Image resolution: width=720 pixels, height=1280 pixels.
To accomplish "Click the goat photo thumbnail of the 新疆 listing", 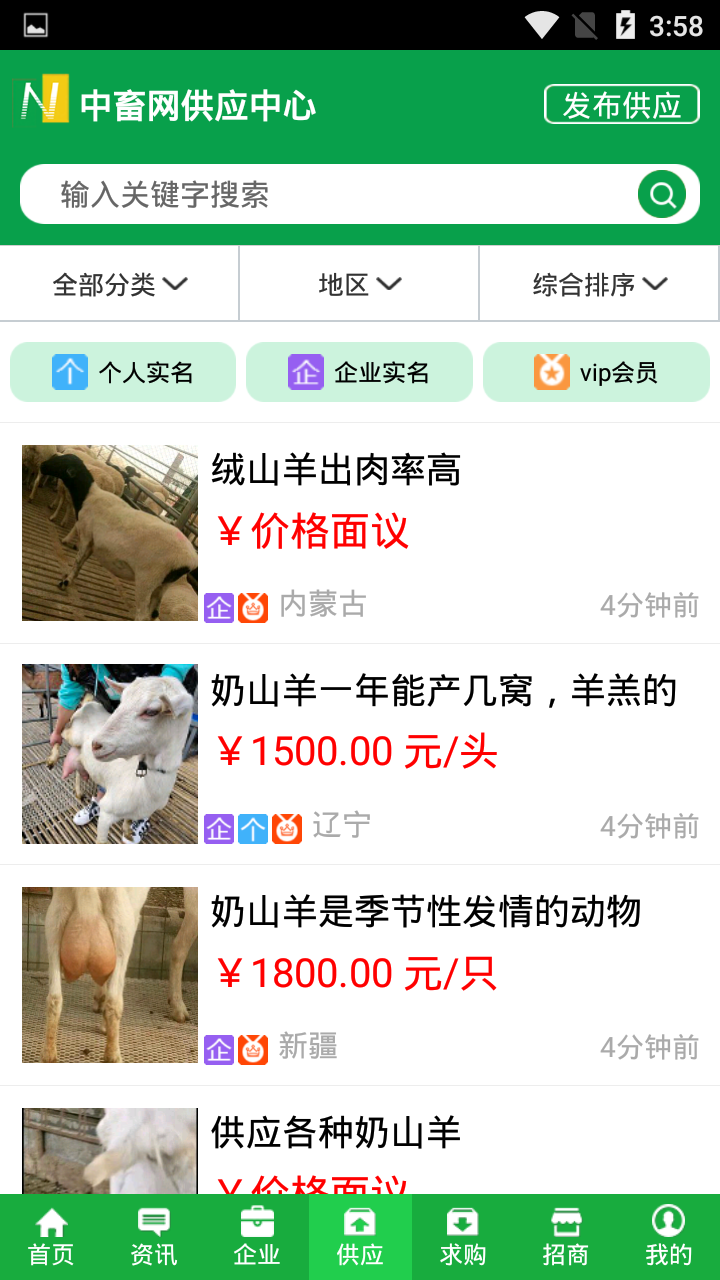I will pyautogui.click(x=109, y=974).
